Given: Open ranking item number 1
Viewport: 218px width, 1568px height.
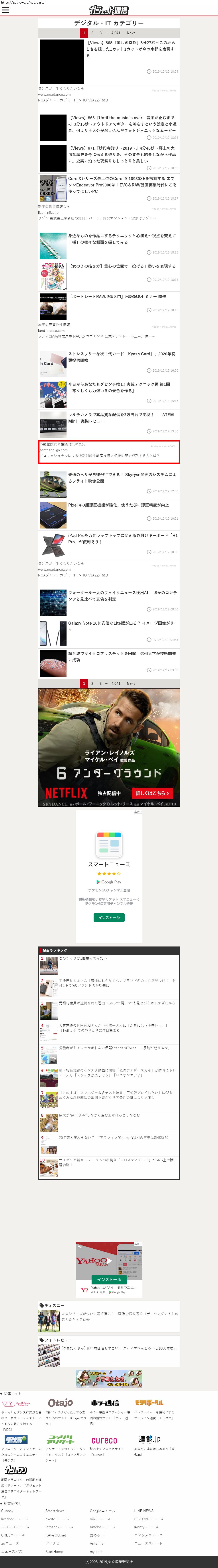Looking at the screenshot, I should point(82,958).
